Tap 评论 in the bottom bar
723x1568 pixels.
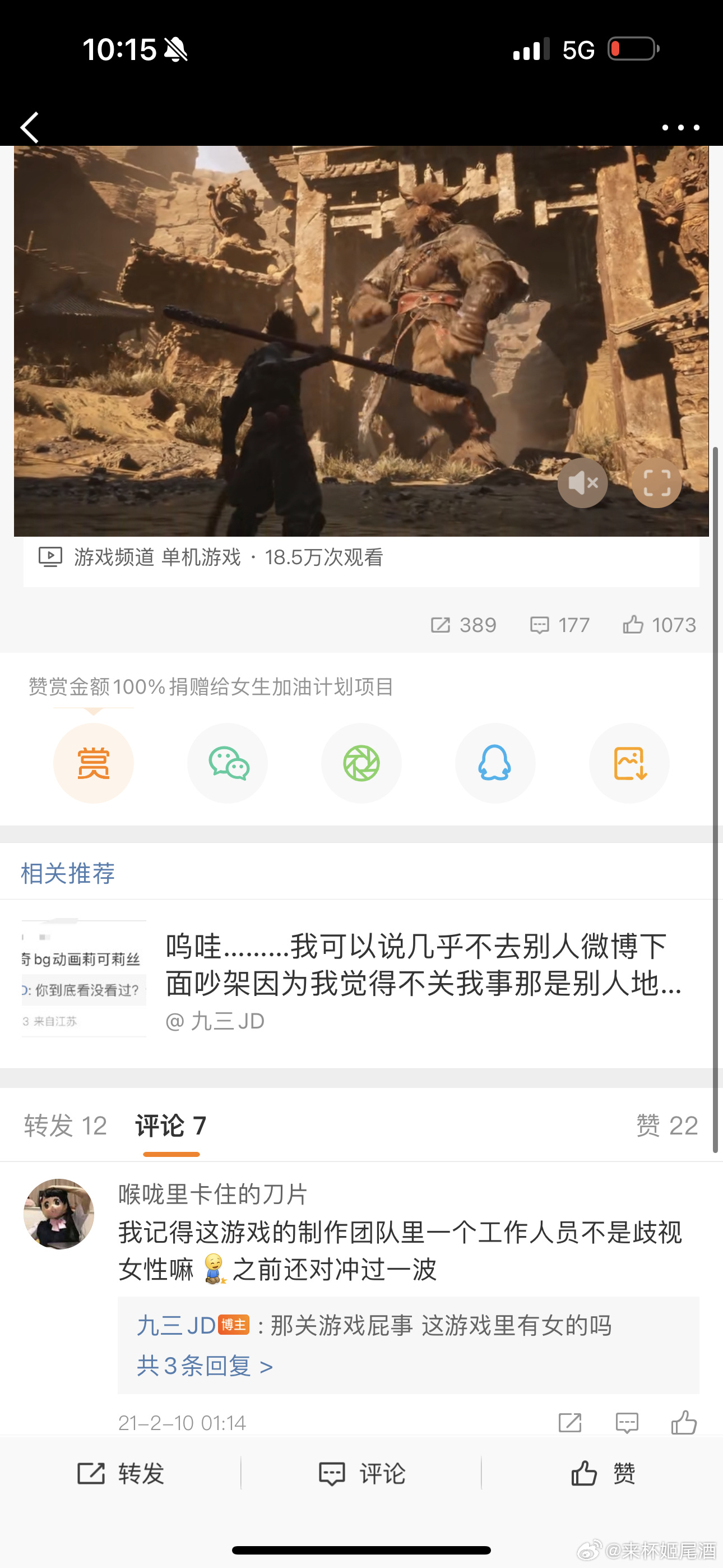pos(361,1474)
